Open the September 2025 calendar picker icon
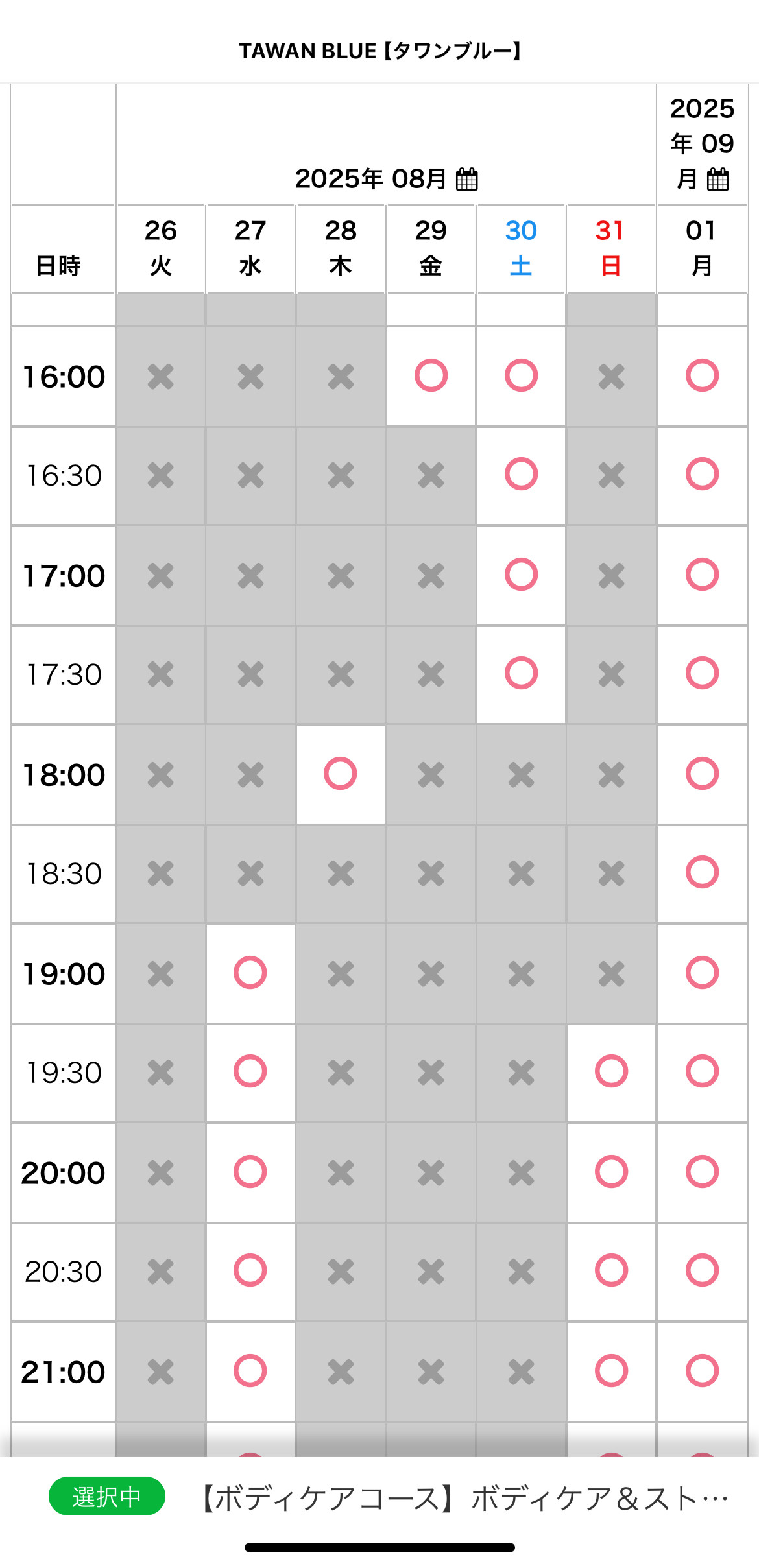The image size is (759, 1568). click(717, 179)
